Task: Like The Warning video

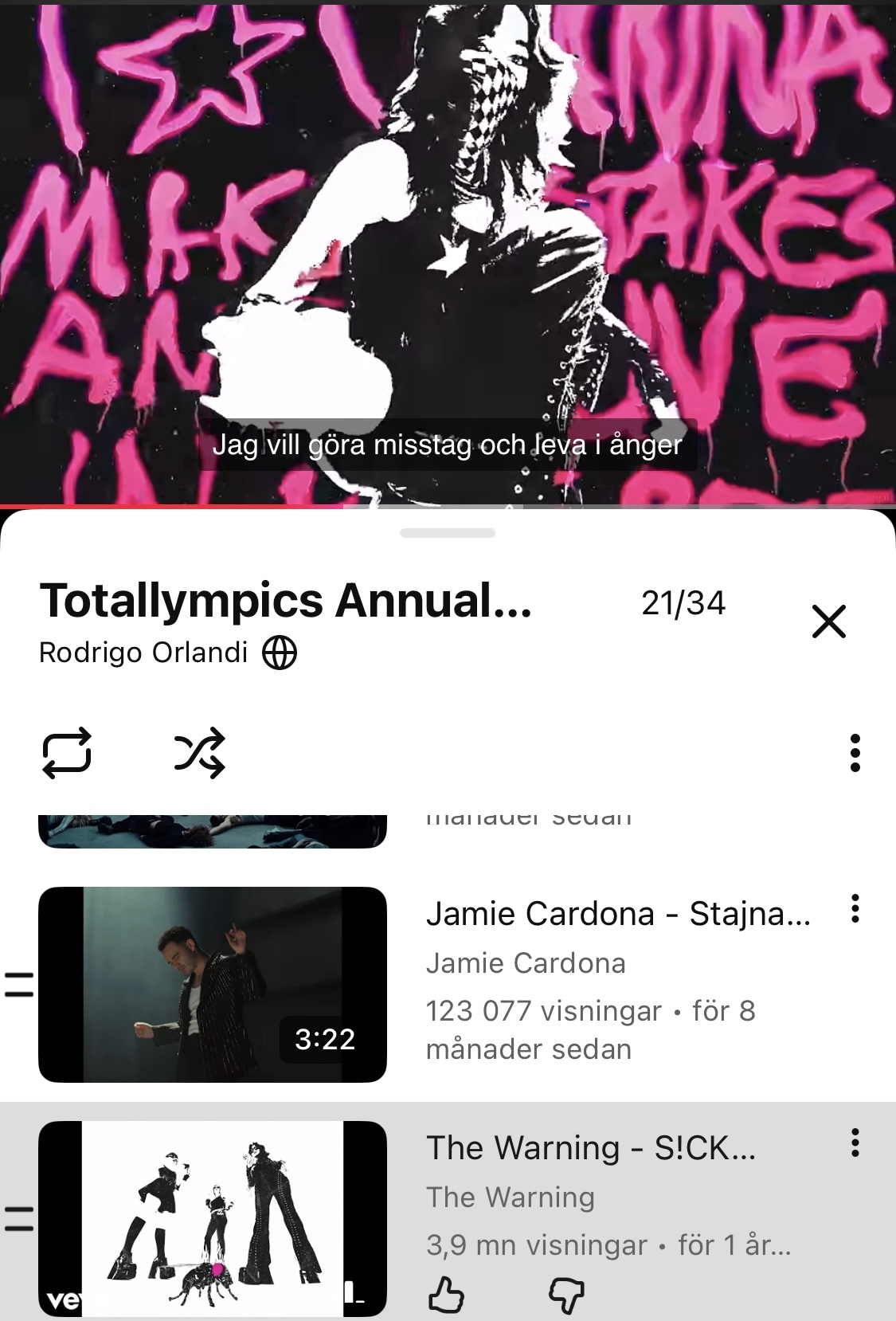Action: pos(446,1295)
